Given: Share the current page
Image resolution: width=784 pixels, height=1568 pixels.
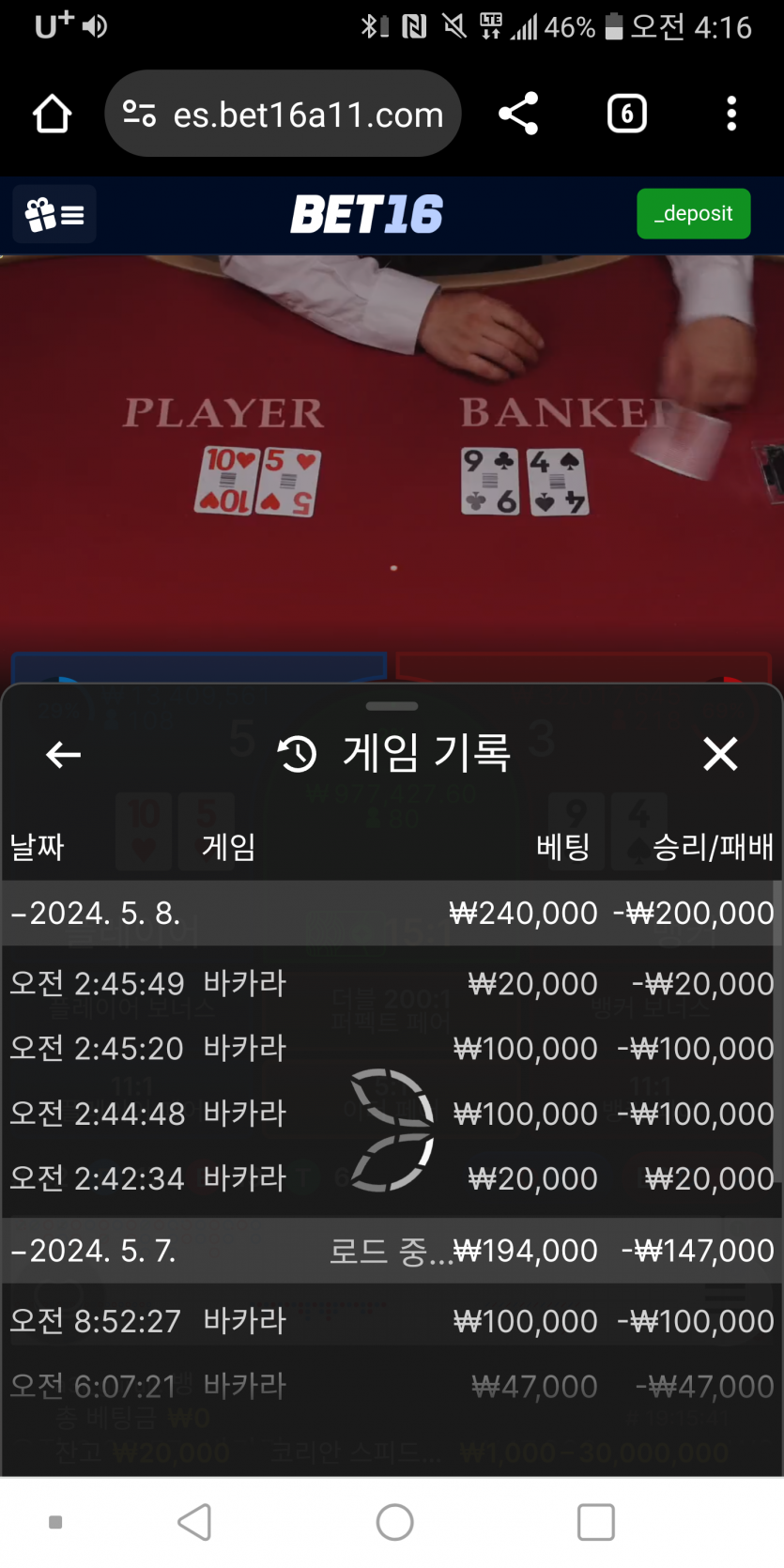Looking at the screenshot, I should pos(518,115).
